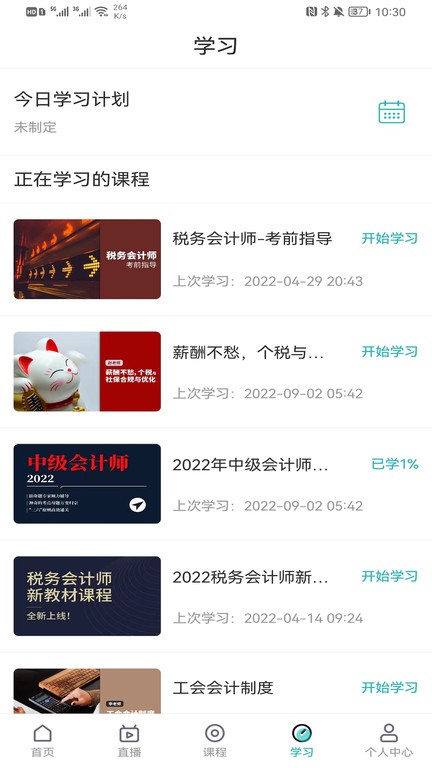Open the study plan calendar icon
Screen dimensions: 432x768
point(391,112)
